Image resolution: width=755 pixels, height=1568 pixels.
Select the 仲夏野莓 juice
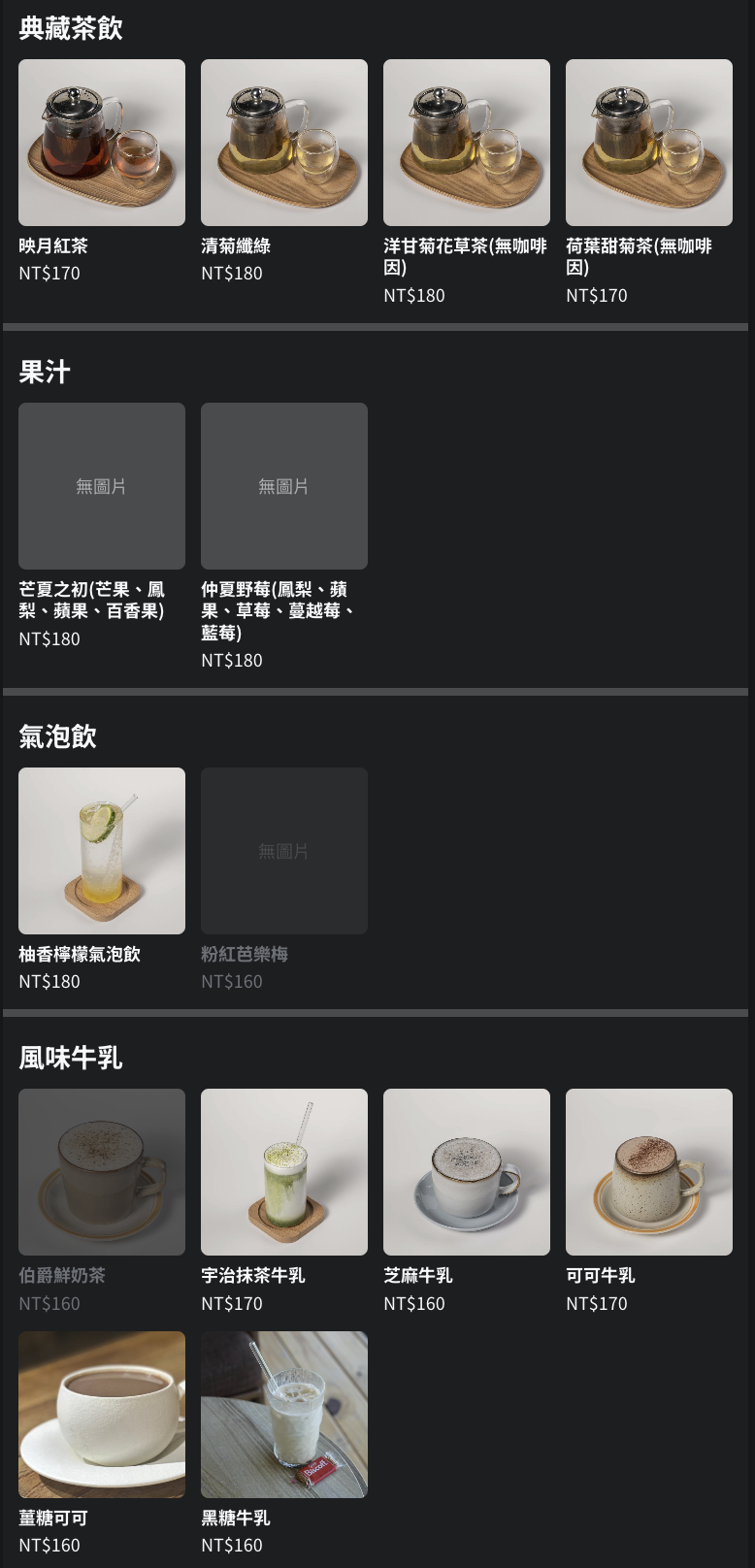[284, 487]
